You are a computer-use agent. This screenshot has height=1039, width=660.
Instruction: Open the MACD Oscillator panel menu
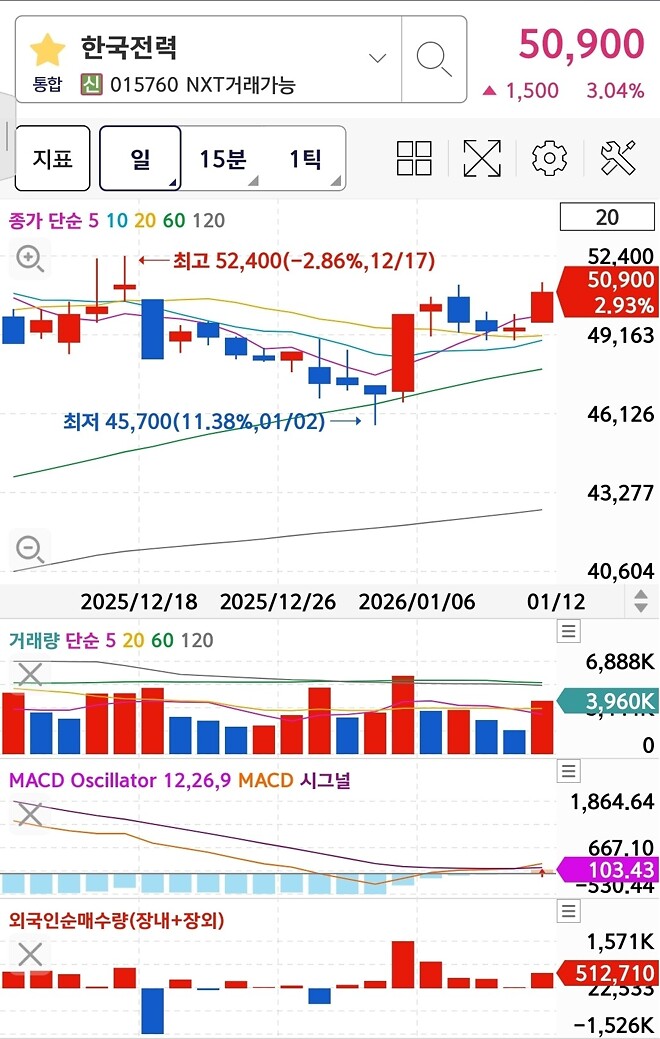click(x=569, y=771)
